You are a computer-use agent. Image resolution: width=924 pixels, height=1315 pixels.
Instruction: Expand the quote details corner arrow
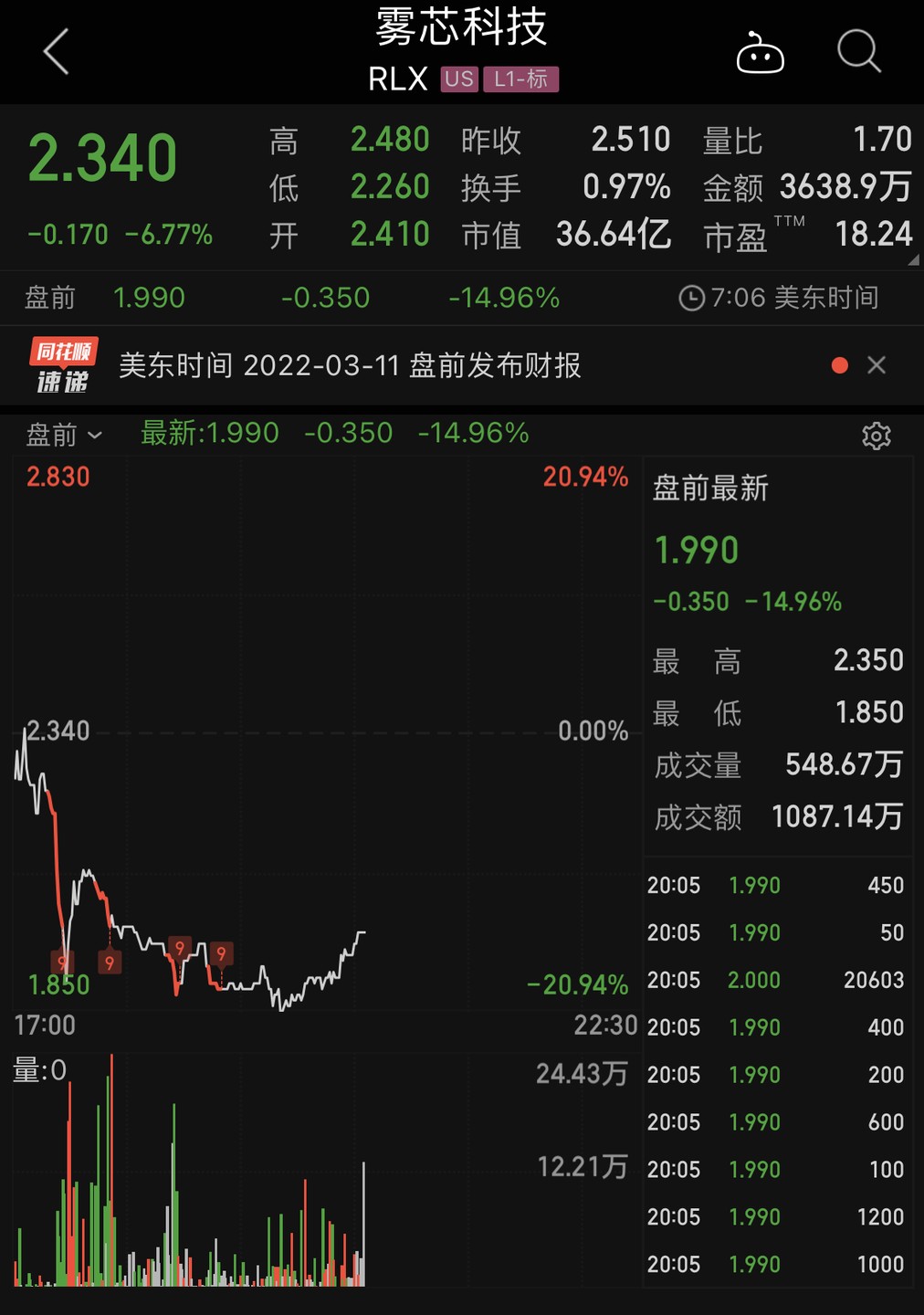click(x=913, y=260)
